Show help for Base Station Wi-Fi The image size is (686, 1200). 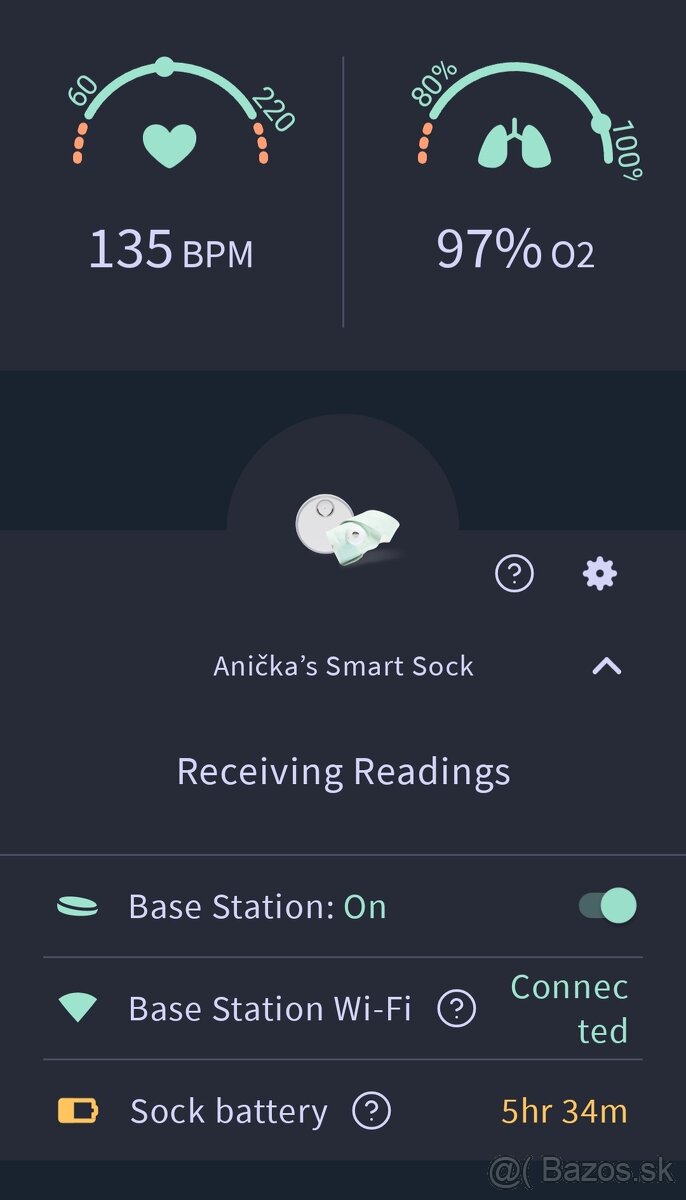(x=456, y=1008)
